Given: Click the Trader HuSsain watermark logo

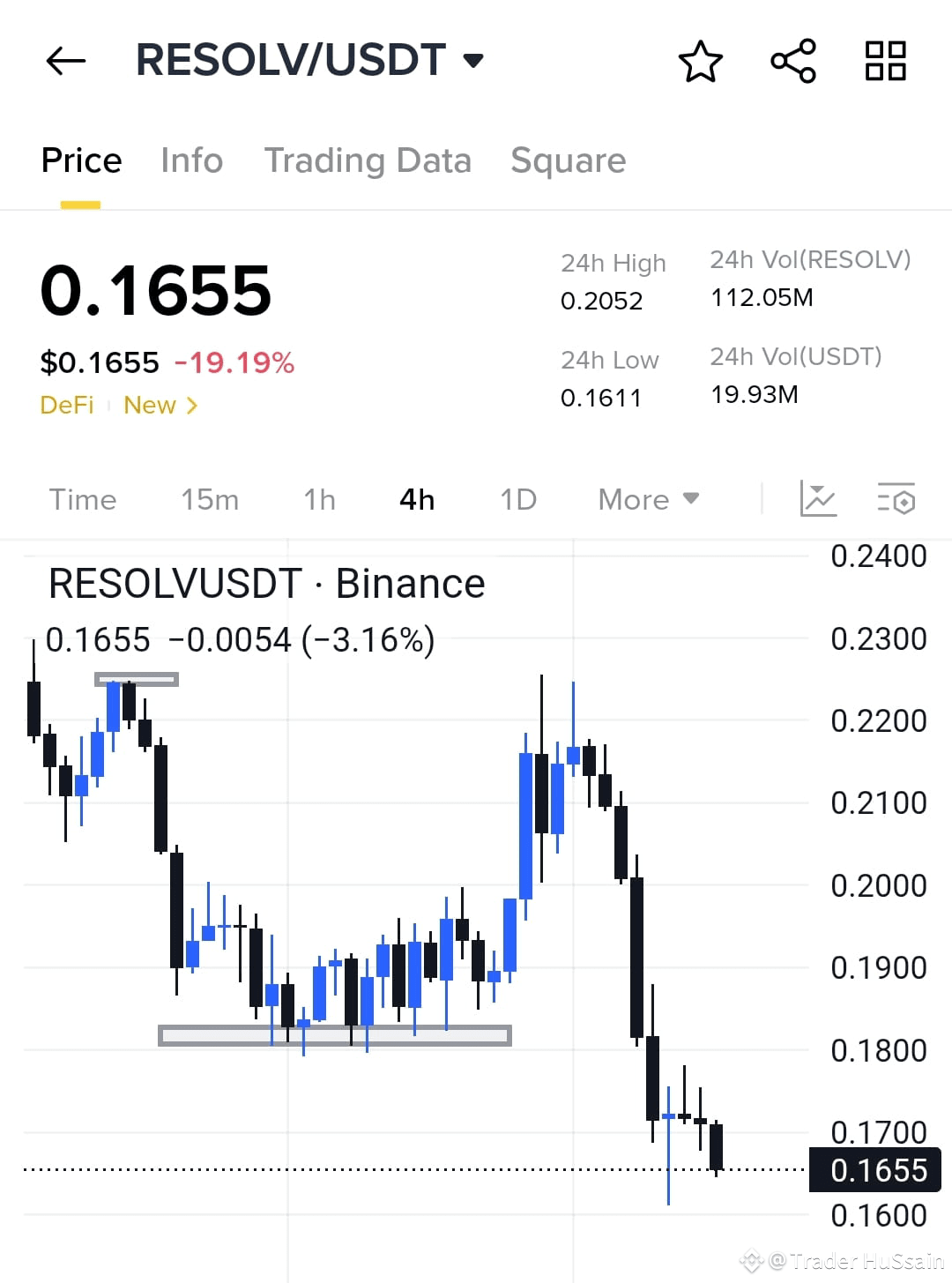Looking at the screenshot, I should pyautogui.click(x=750, y=1260).
